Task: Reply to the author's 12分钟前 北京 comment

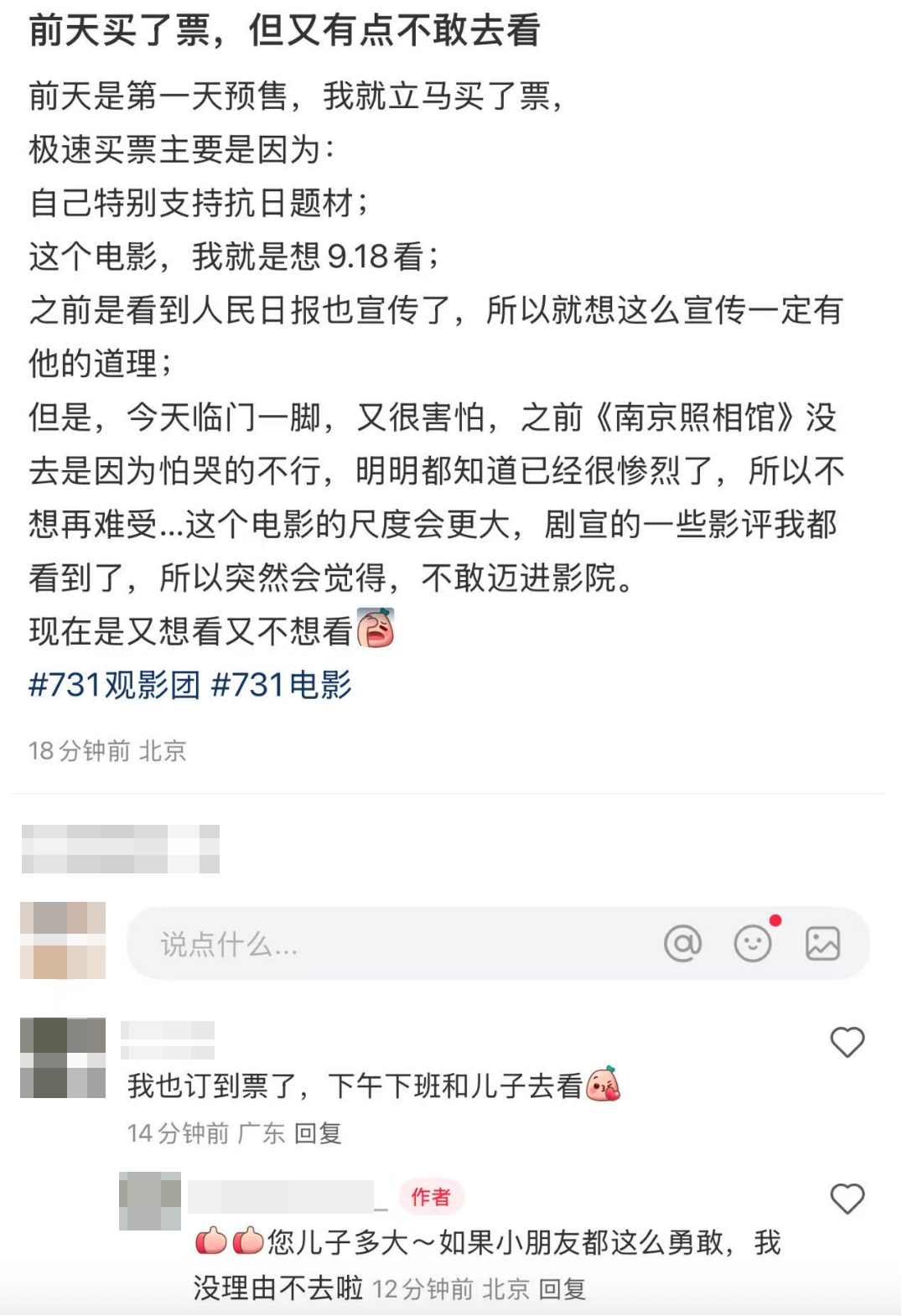Action: tap(561, 1288)
